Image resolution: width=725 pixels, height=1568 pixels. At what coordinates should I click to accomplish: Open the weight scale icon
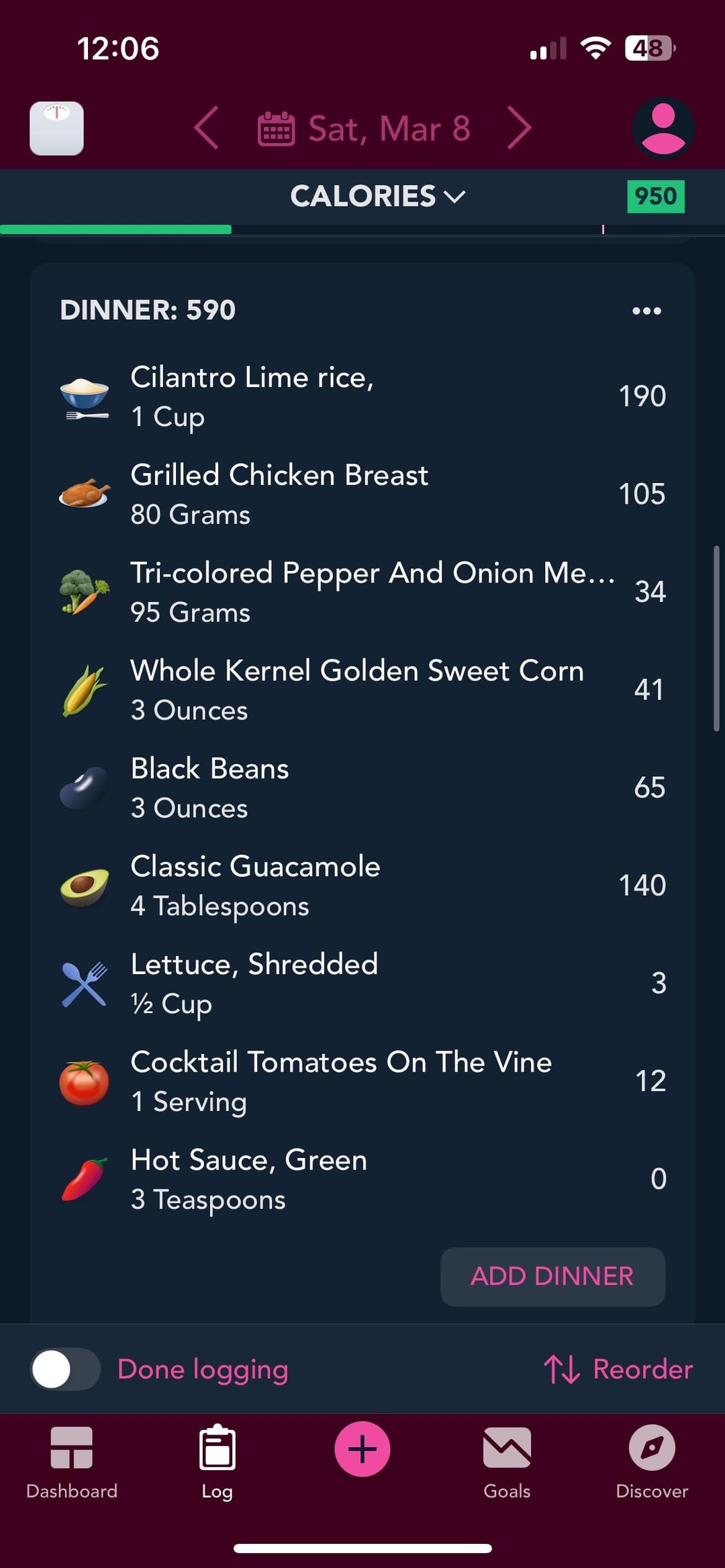click(x=56, y=128)
